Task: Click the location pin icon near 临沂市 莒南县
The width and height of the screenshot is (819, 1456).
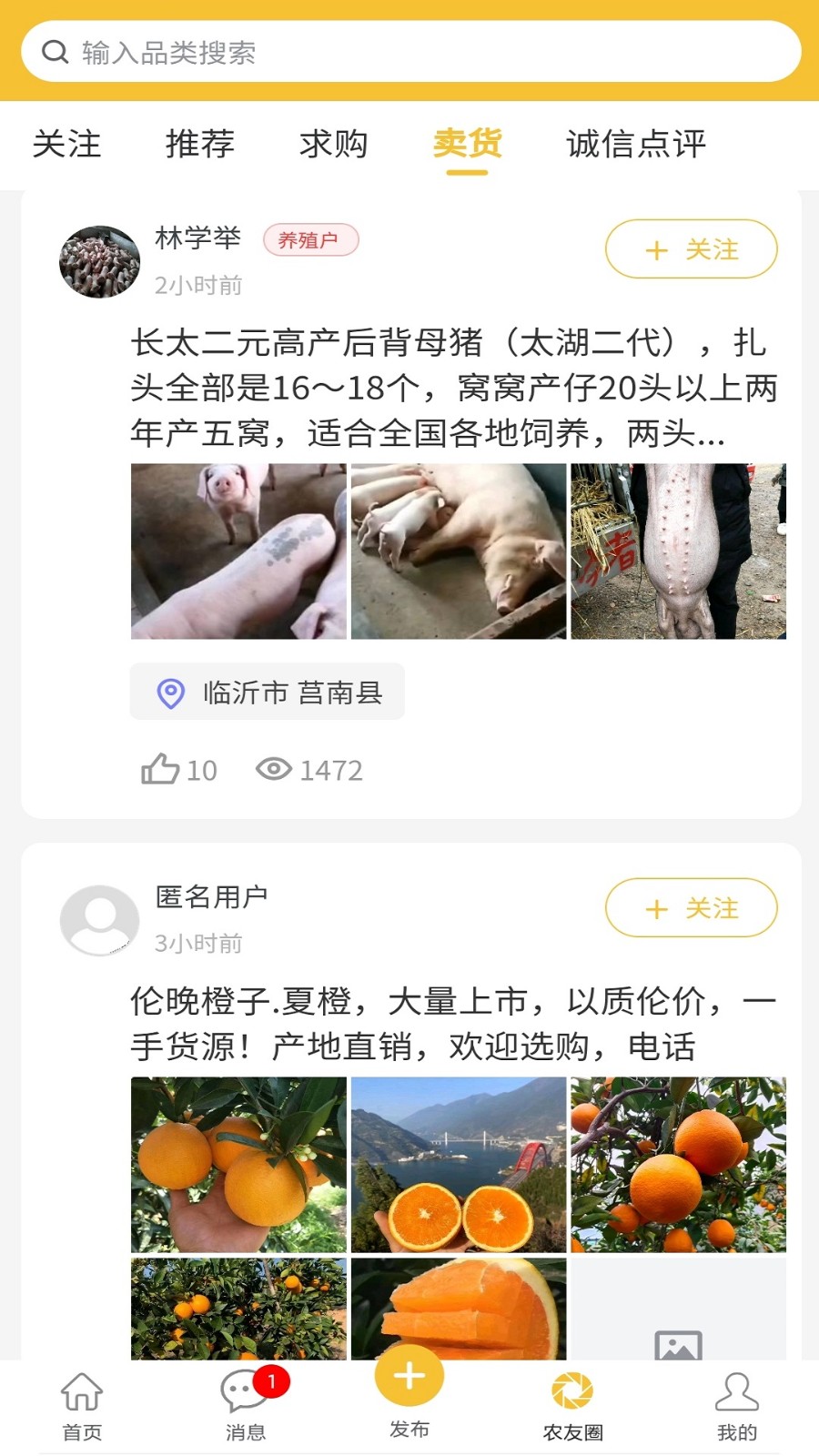Action: (168, 693)
